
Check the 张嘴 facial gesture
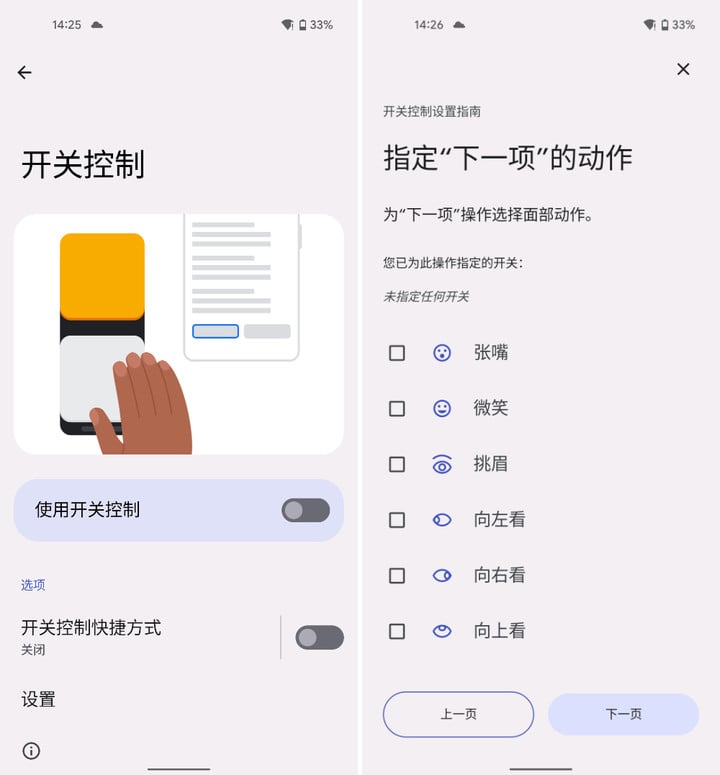click(x=397, y=352)
